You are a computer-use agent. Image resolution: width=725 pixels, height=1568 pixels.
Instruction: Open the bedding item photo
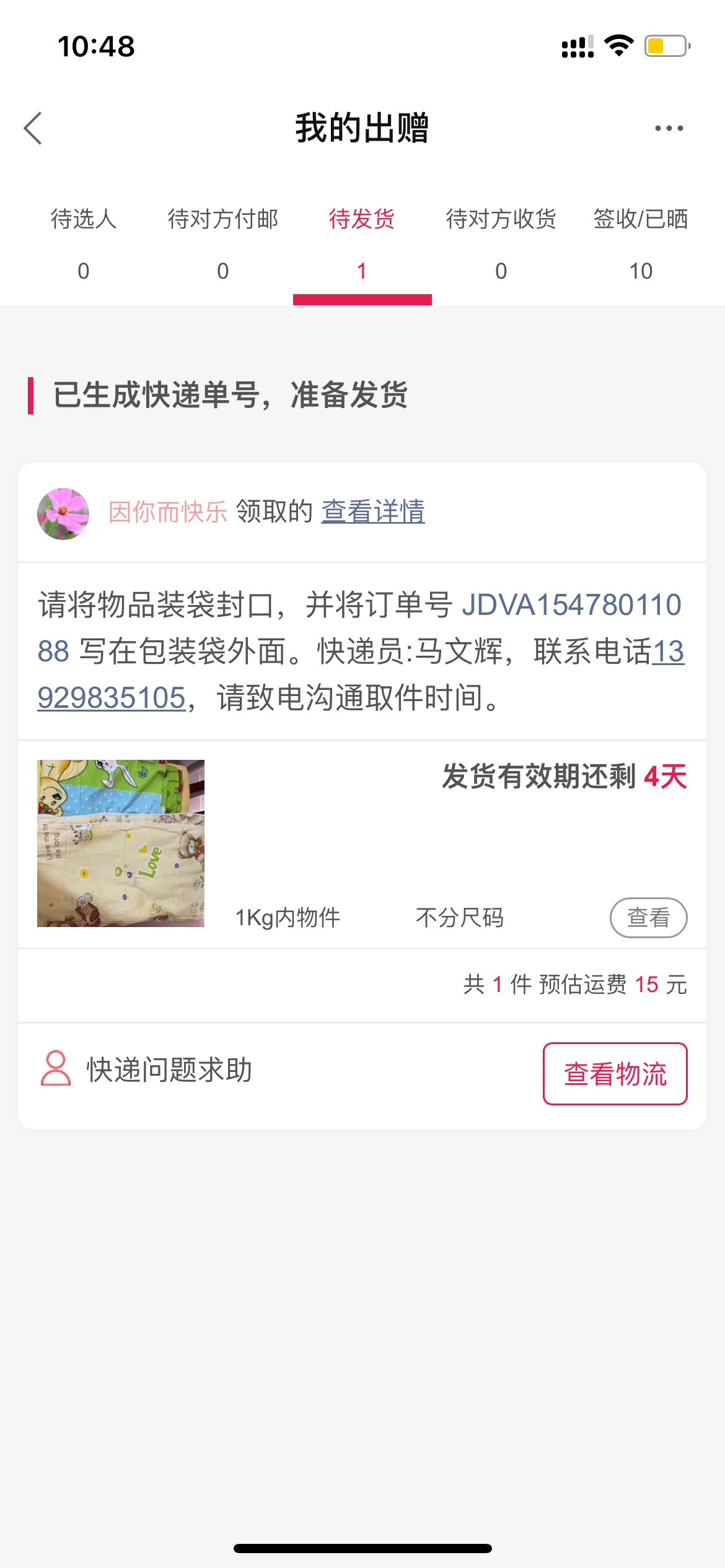(121, 843)
